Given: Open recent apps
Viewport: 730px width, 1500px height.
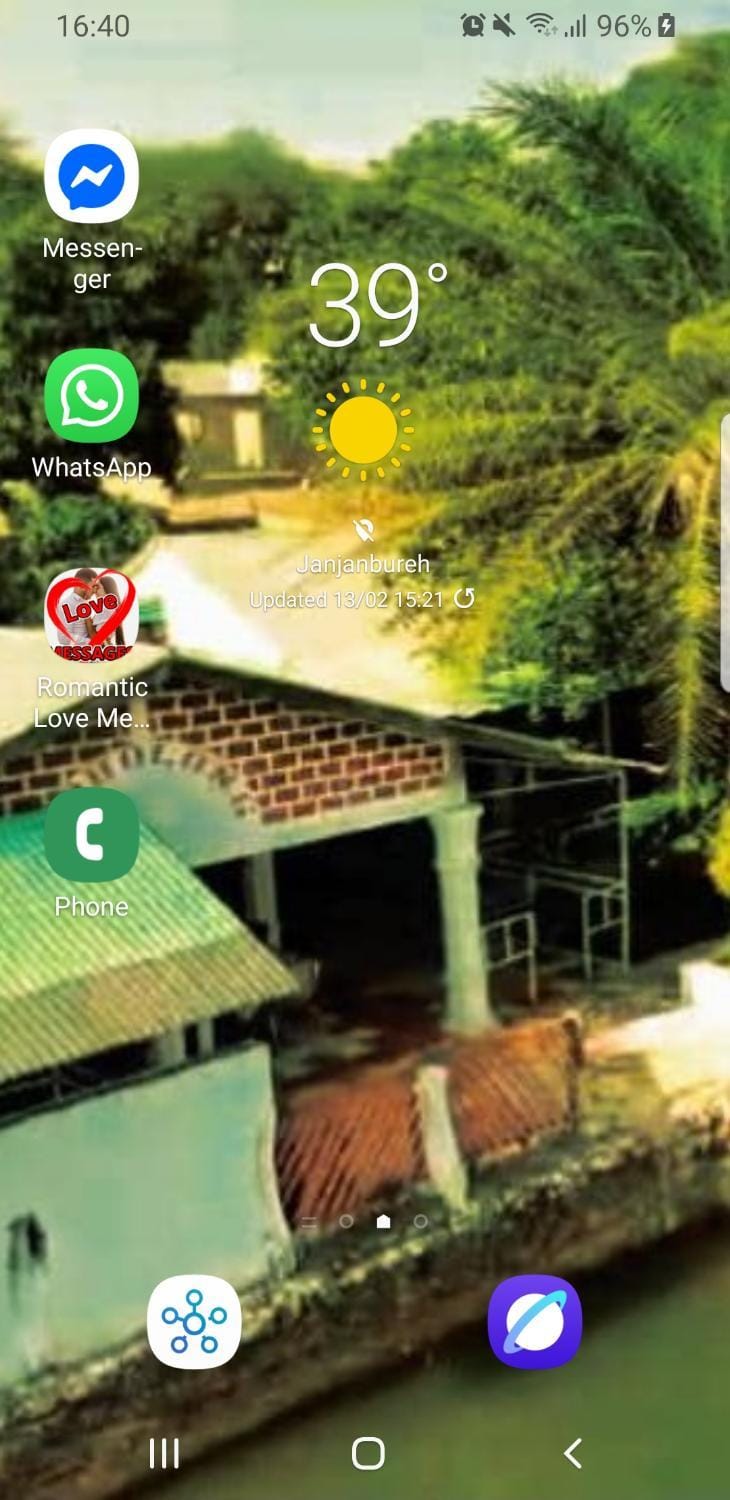Looking at the screenshot, I should click(164, 1453).
